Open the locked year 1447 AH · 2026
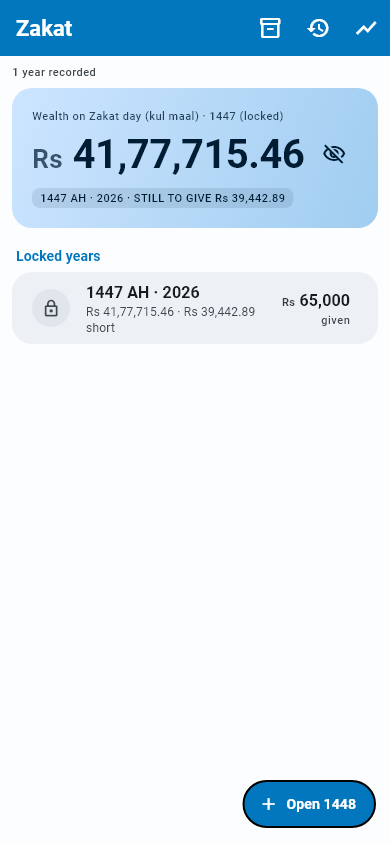Screen dimensions: 390x844 [195, 308]
